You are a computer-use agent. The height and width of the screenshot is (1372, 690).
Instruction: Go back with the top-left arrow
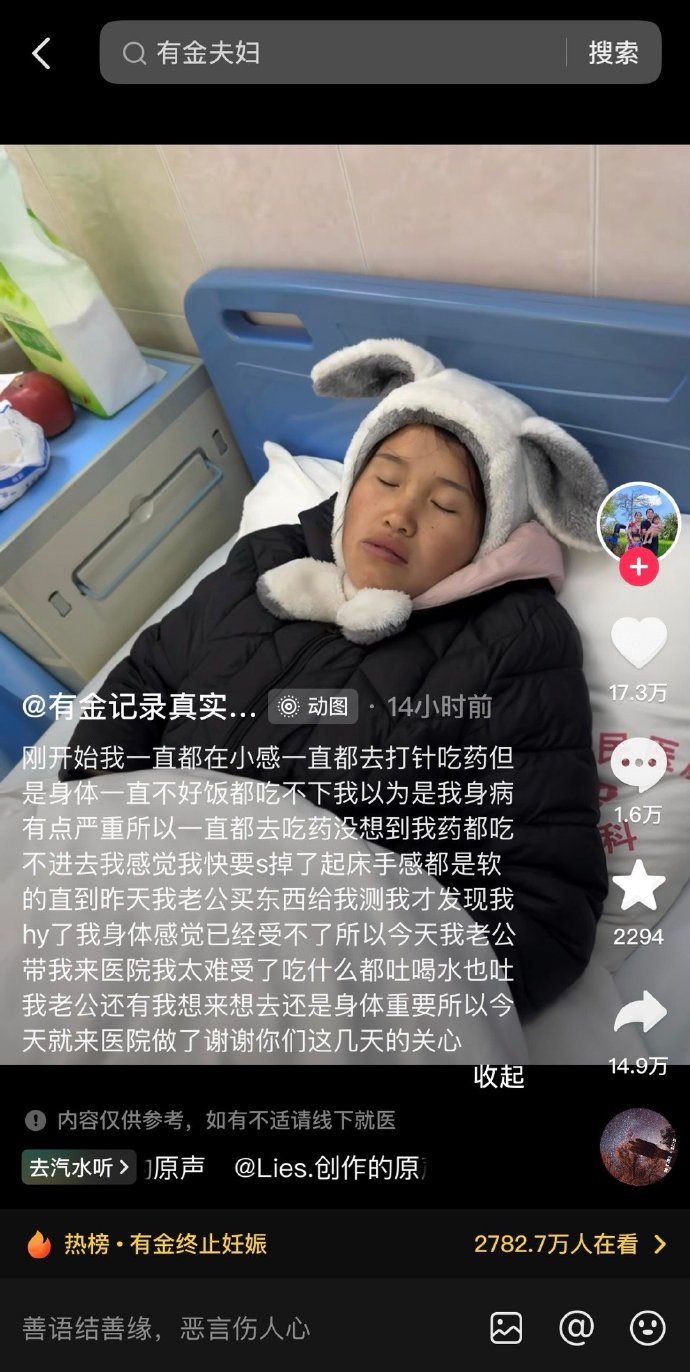(41, 53)
